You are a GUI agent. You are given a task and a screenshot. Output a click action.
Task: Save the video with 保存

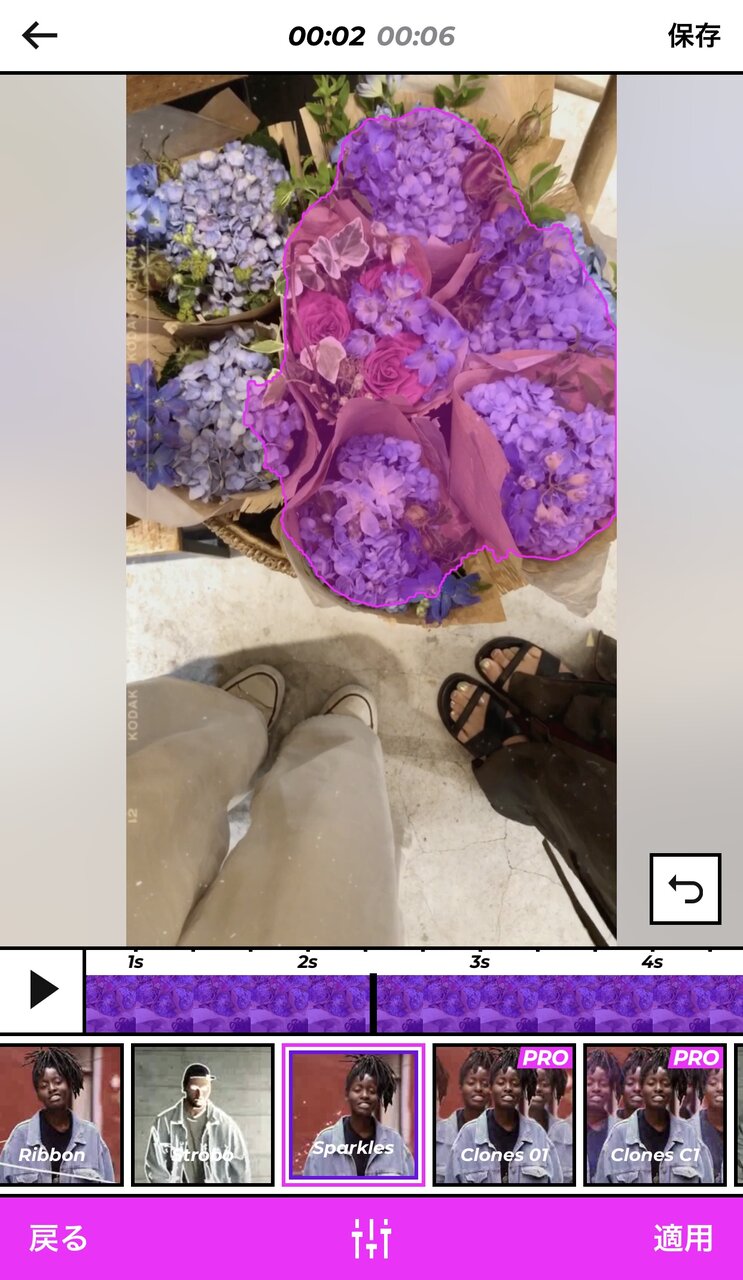(694, 36)
